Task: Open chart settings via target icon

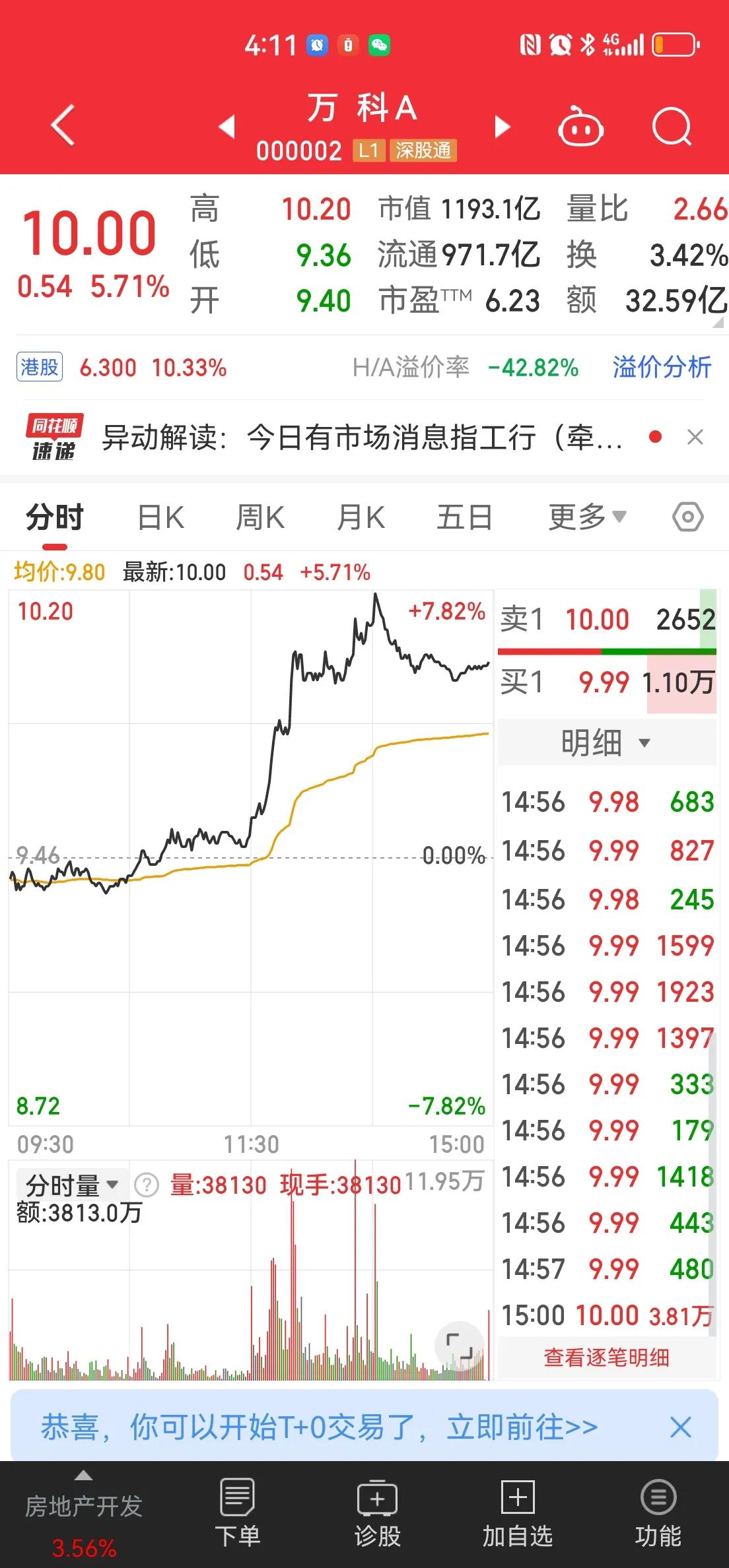Action: [687, 517]
